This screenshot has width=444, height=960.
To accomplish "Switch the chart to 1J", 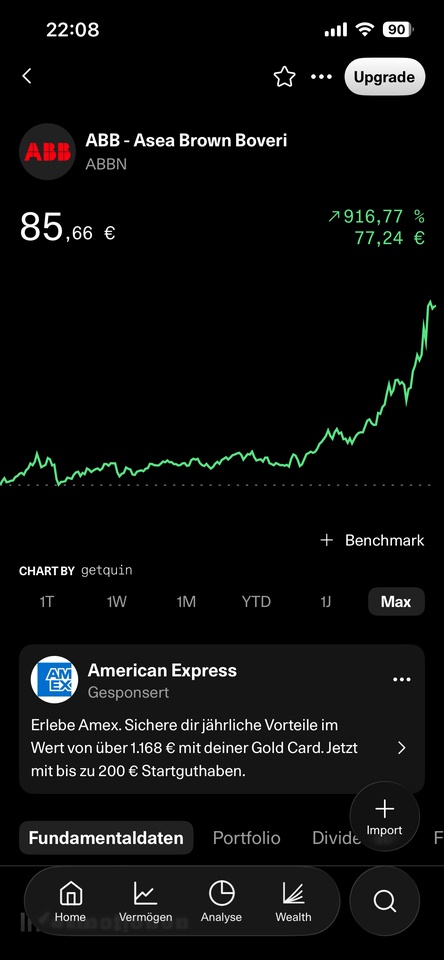I will 326,602.
